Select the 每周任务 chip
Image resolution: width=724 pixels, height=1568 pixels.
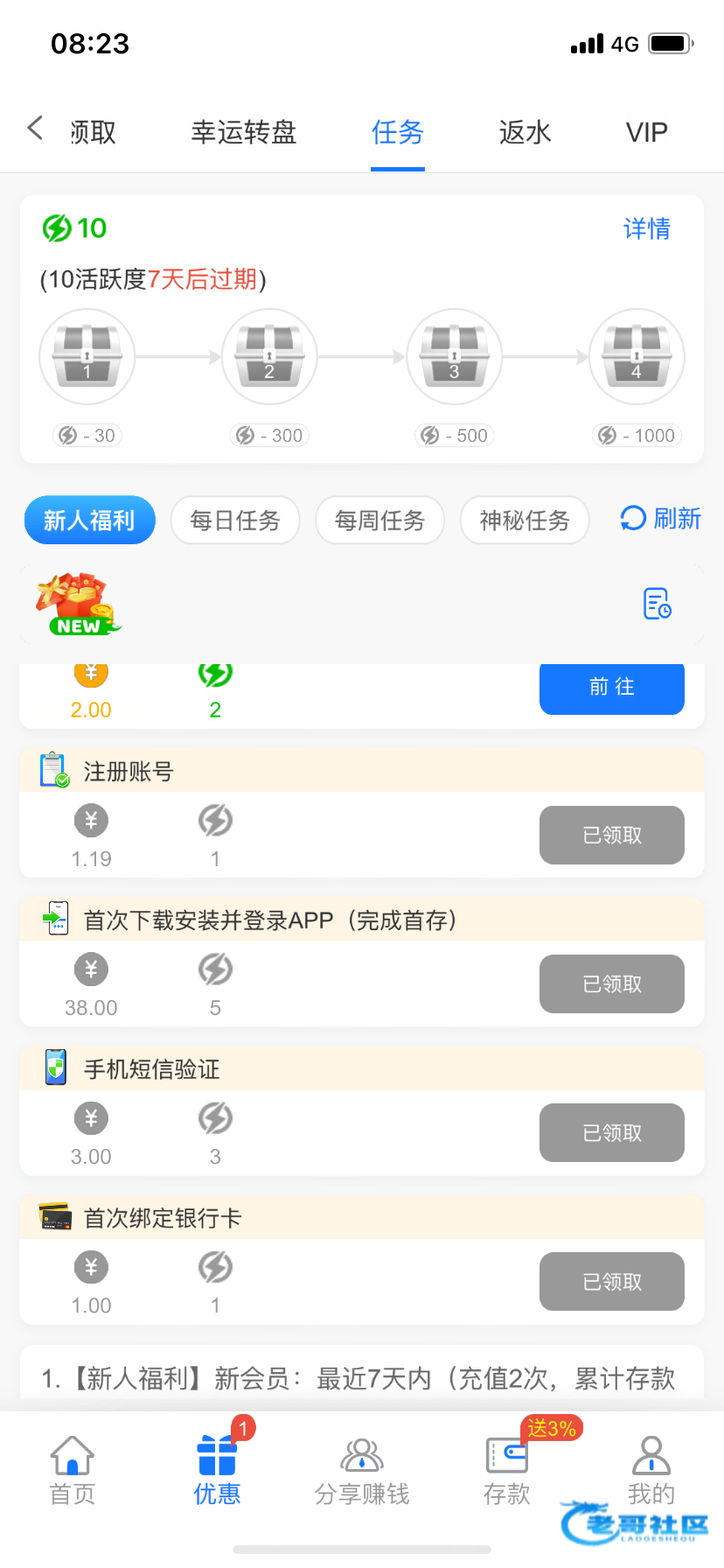click(380, 521)
